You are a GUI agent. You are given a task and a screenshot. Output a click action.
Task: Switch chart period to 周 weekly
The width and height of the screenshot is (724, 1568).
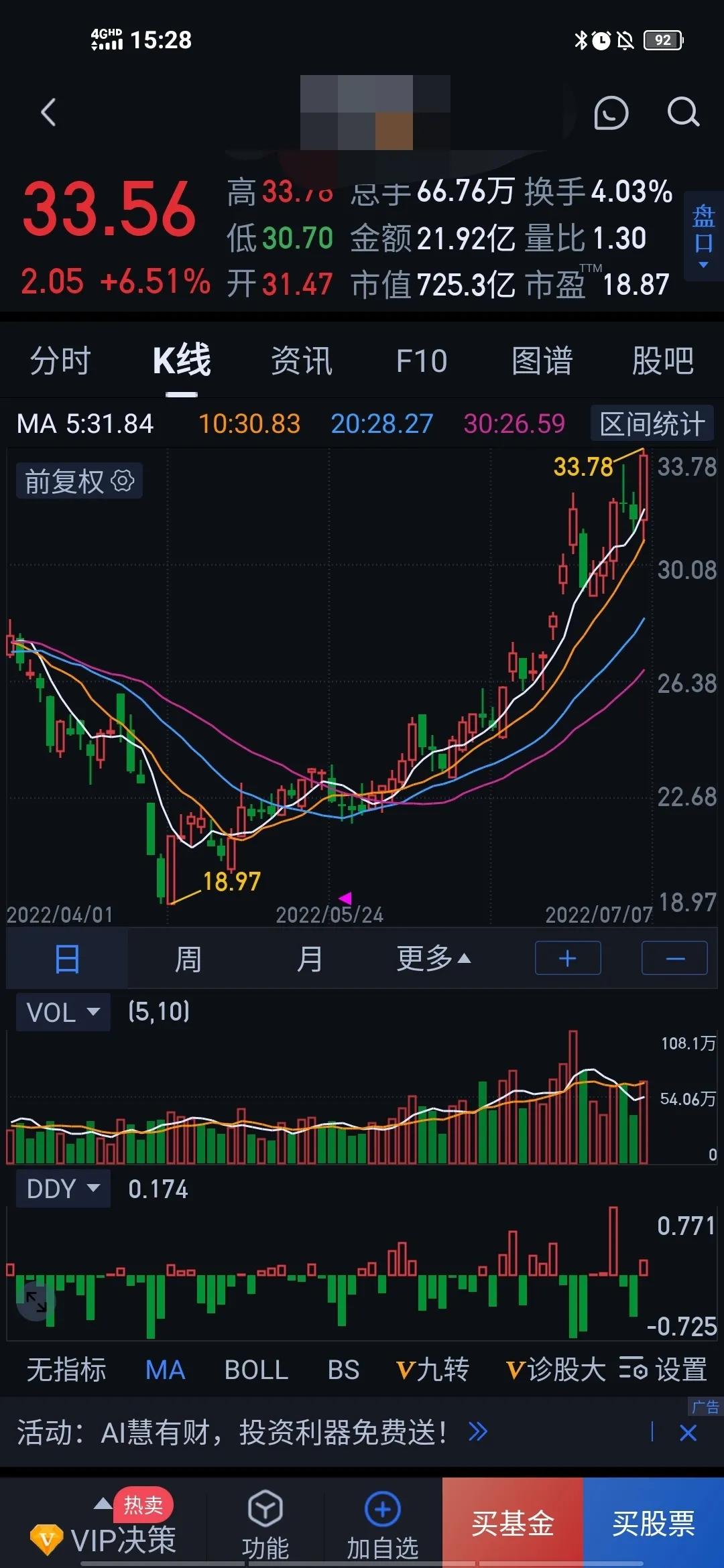[188, 958]
